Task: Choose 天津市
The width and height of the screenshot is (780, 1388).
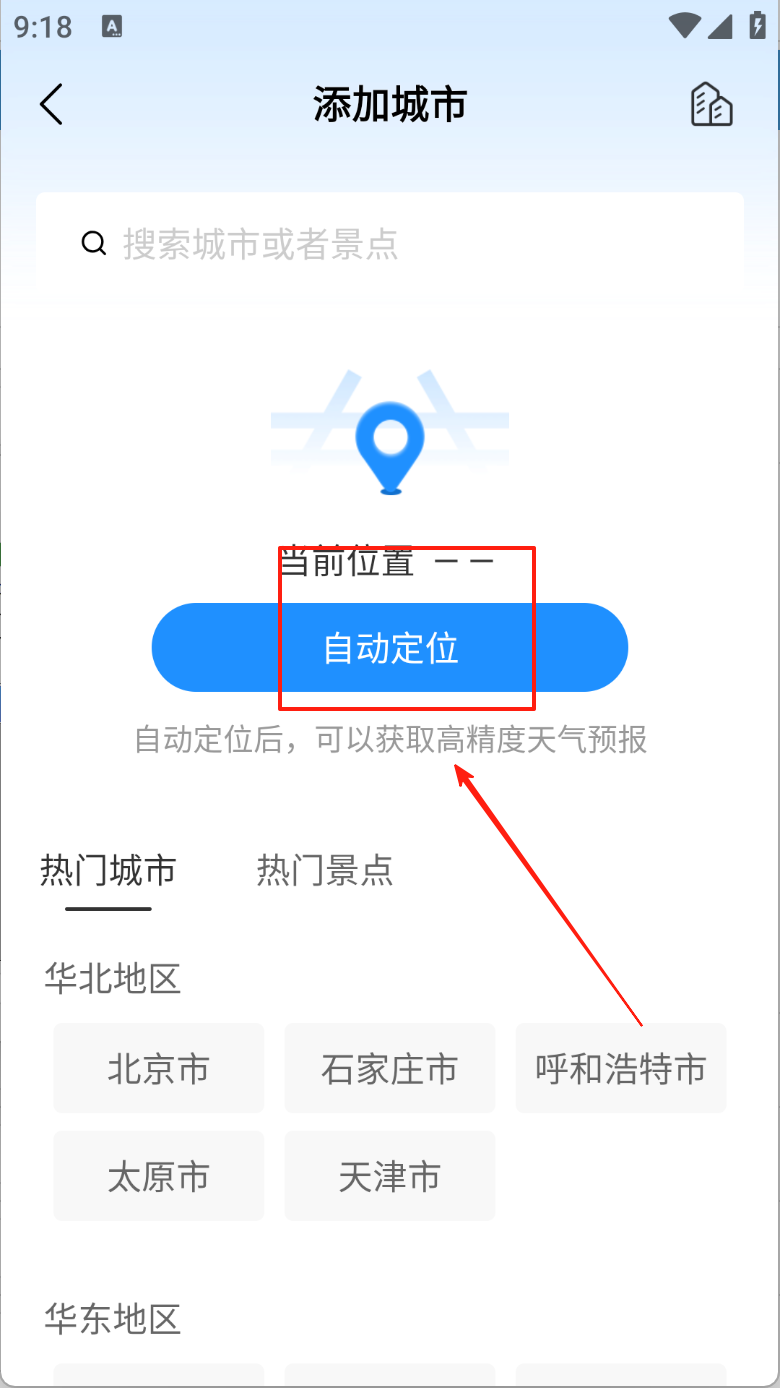Action: coord(390,1176)
